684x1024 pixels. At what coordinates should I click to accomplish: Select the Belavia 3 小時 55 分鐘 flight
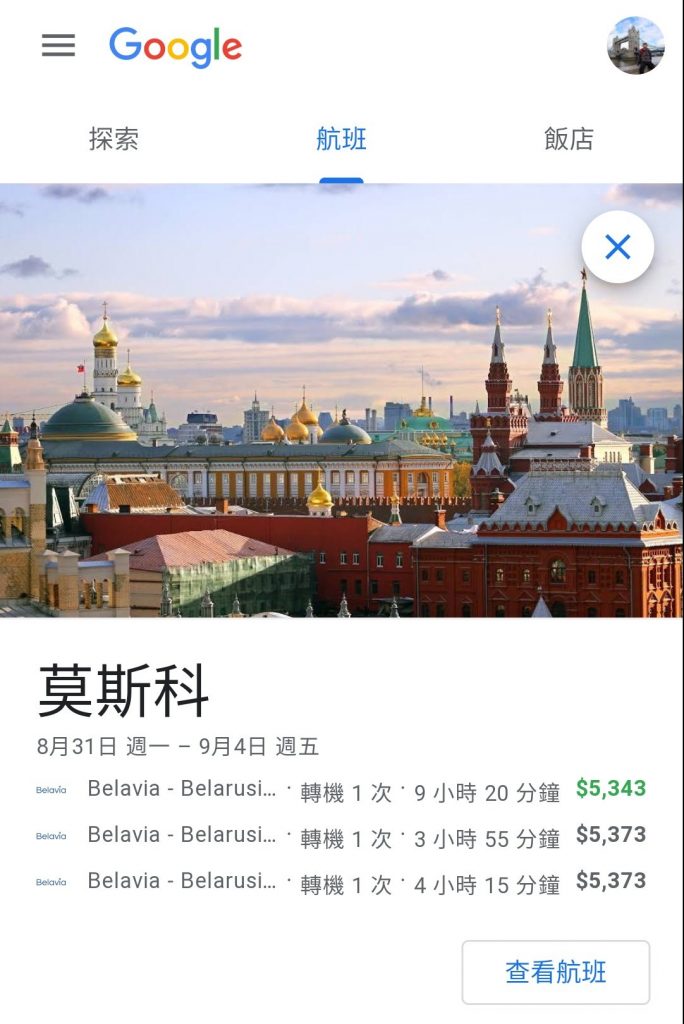click(x=340, y=836)
